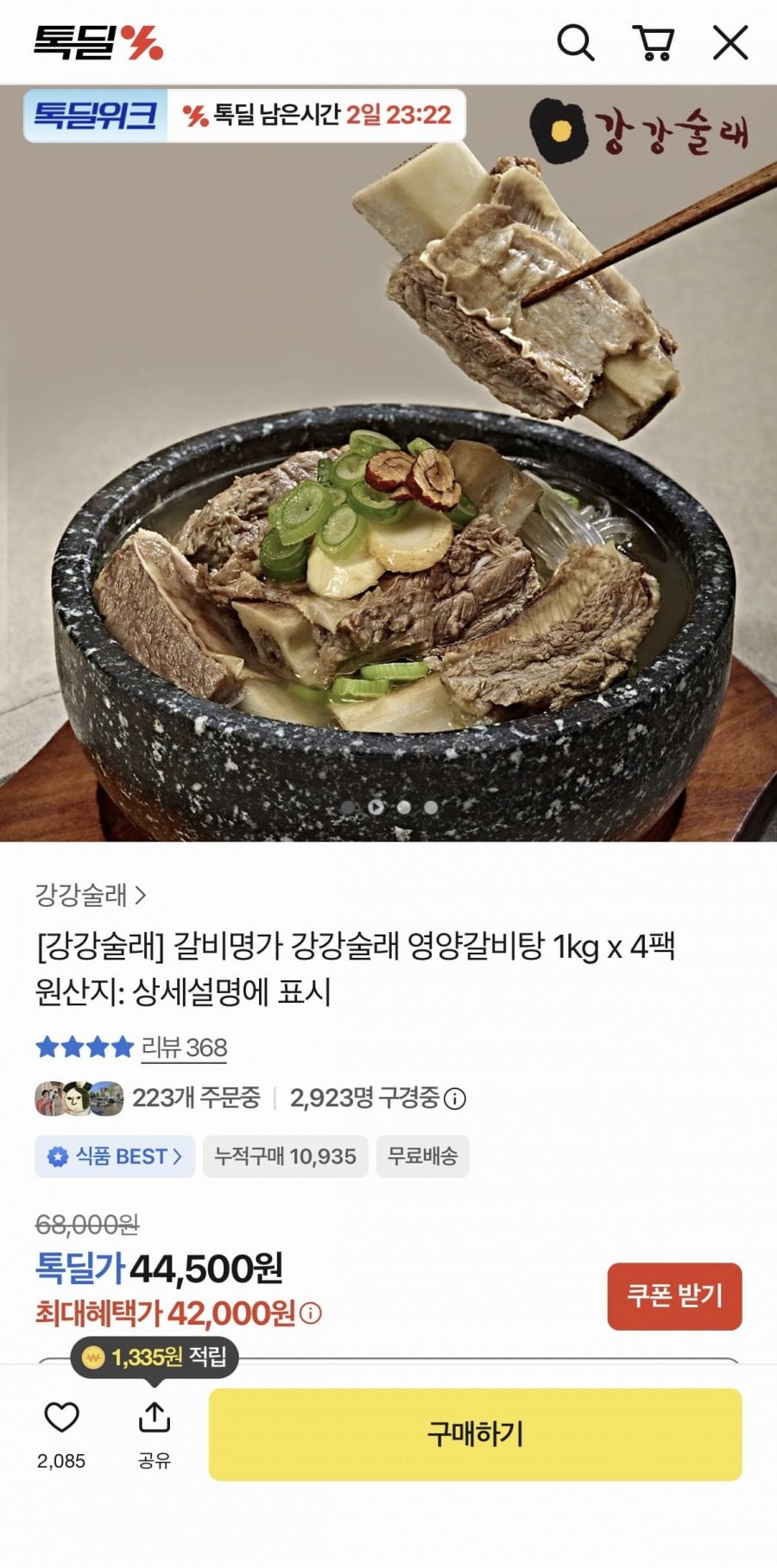Open the shopping cart
Screen dimensions: 777x1568
(654, 42)
